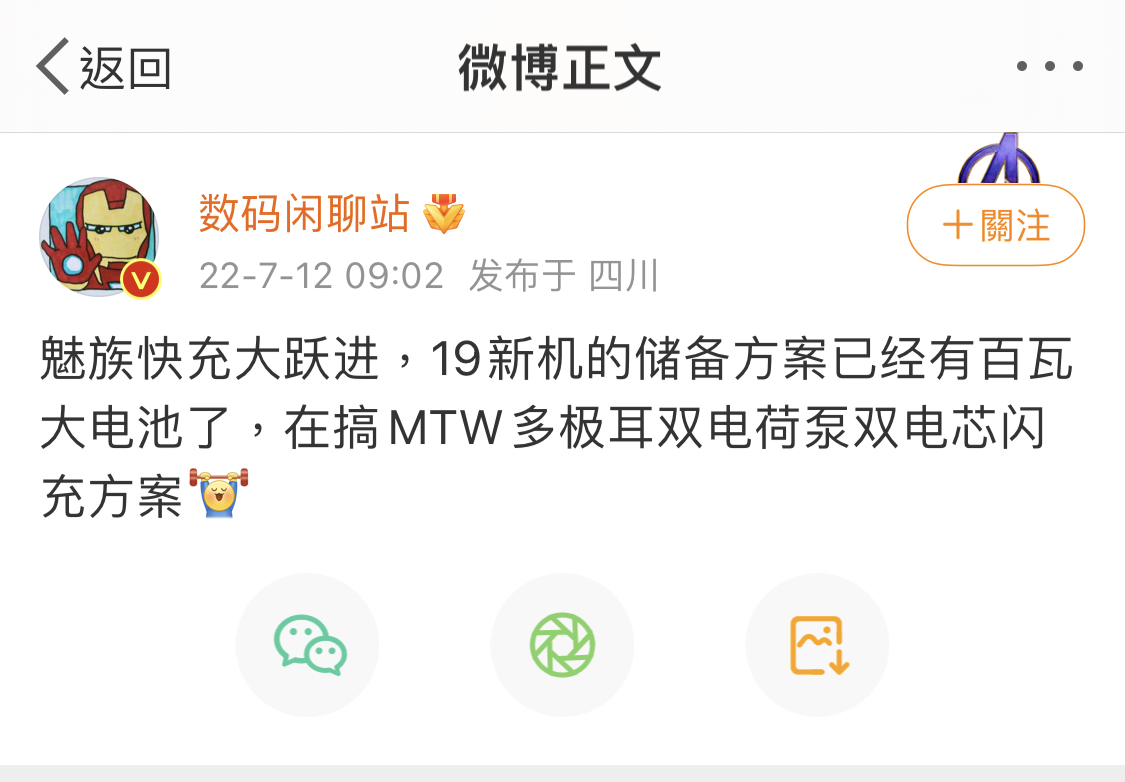Save the post as an image
The height and width of the screenshot is (782, 1125).
[x=817, y=645]
